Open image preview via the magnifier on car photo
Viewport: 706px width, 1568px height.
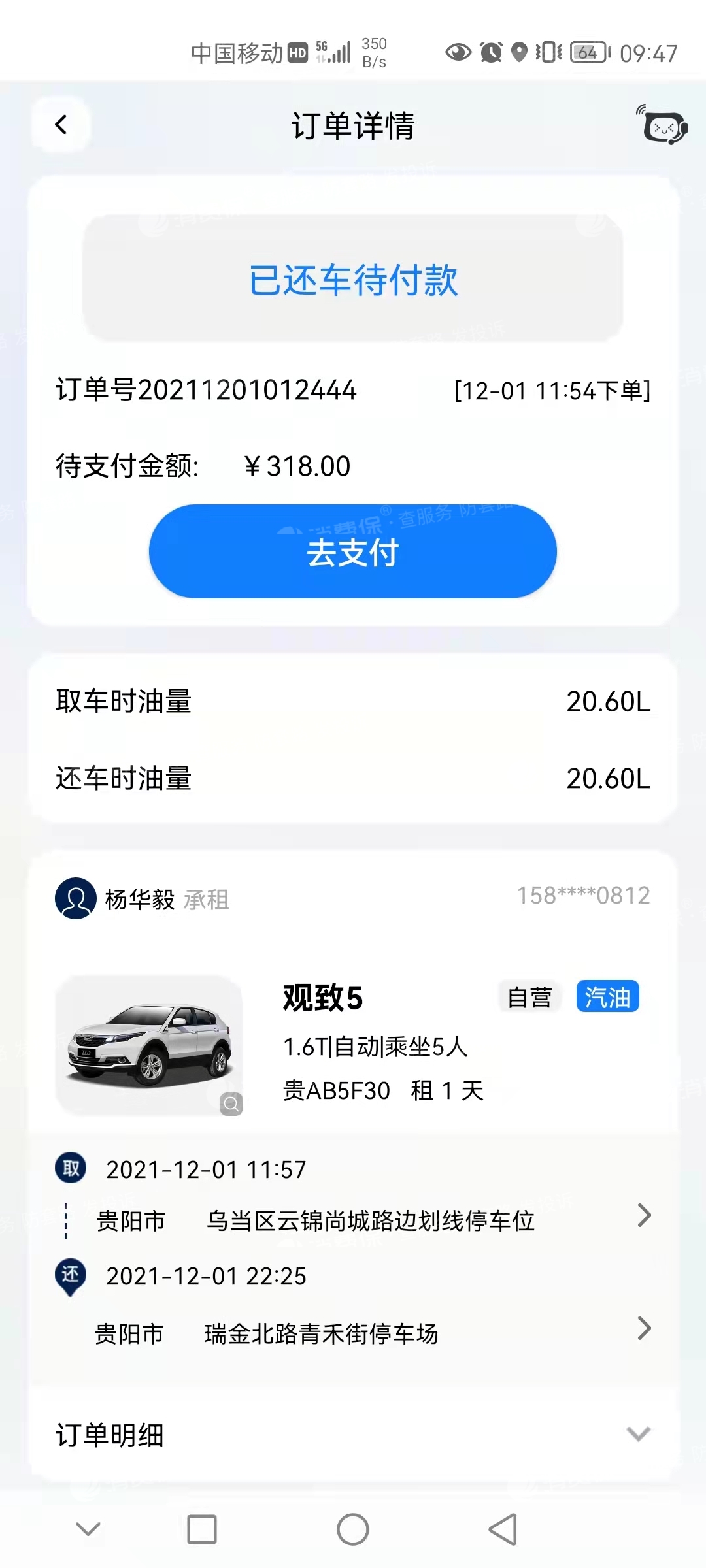click(x=230, y=1104)
